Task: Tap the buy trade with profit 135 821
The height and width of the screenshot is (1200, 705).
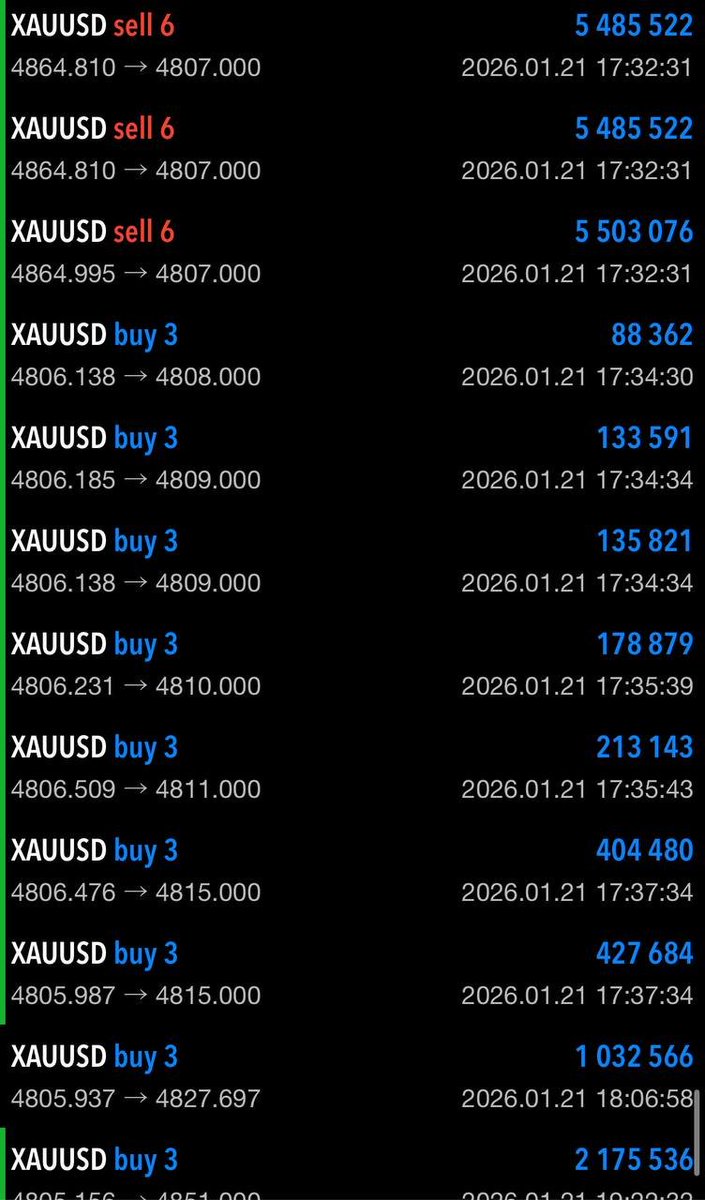Action: 352,560
